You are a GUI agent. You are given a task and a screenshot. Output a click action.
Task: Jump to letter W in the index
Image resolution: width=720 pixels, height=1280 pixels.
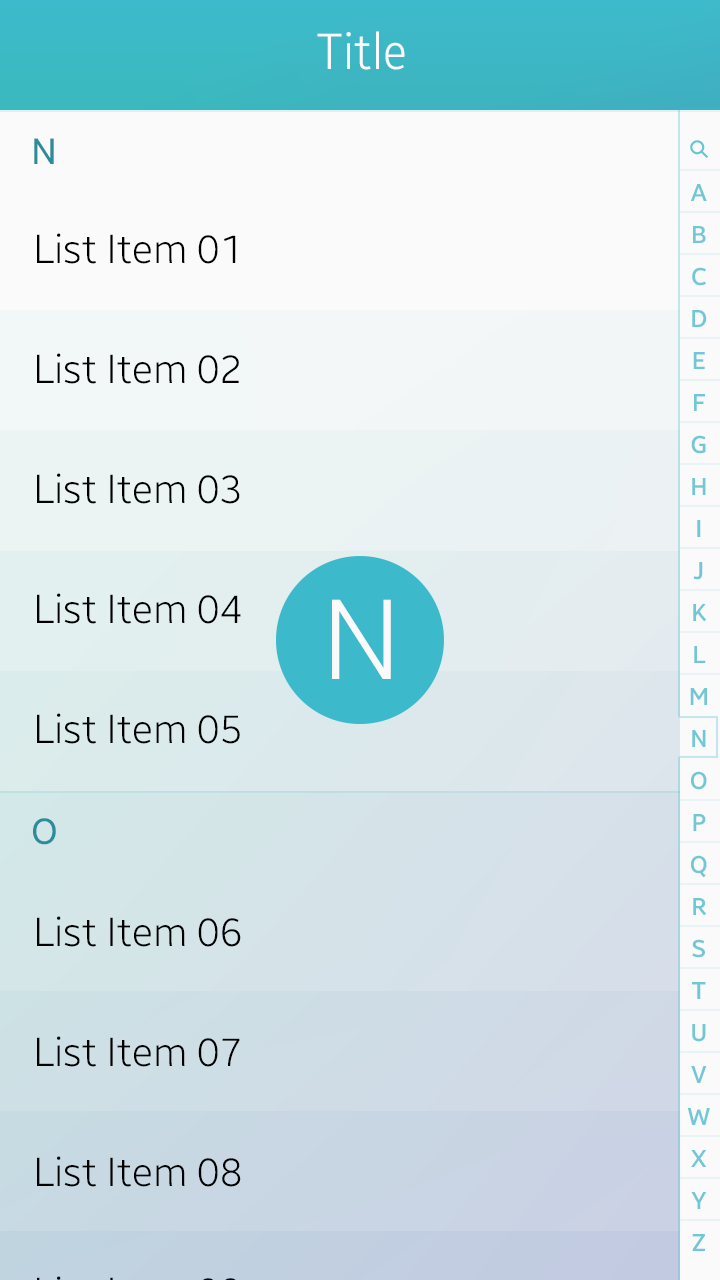tap(699, 1116)
